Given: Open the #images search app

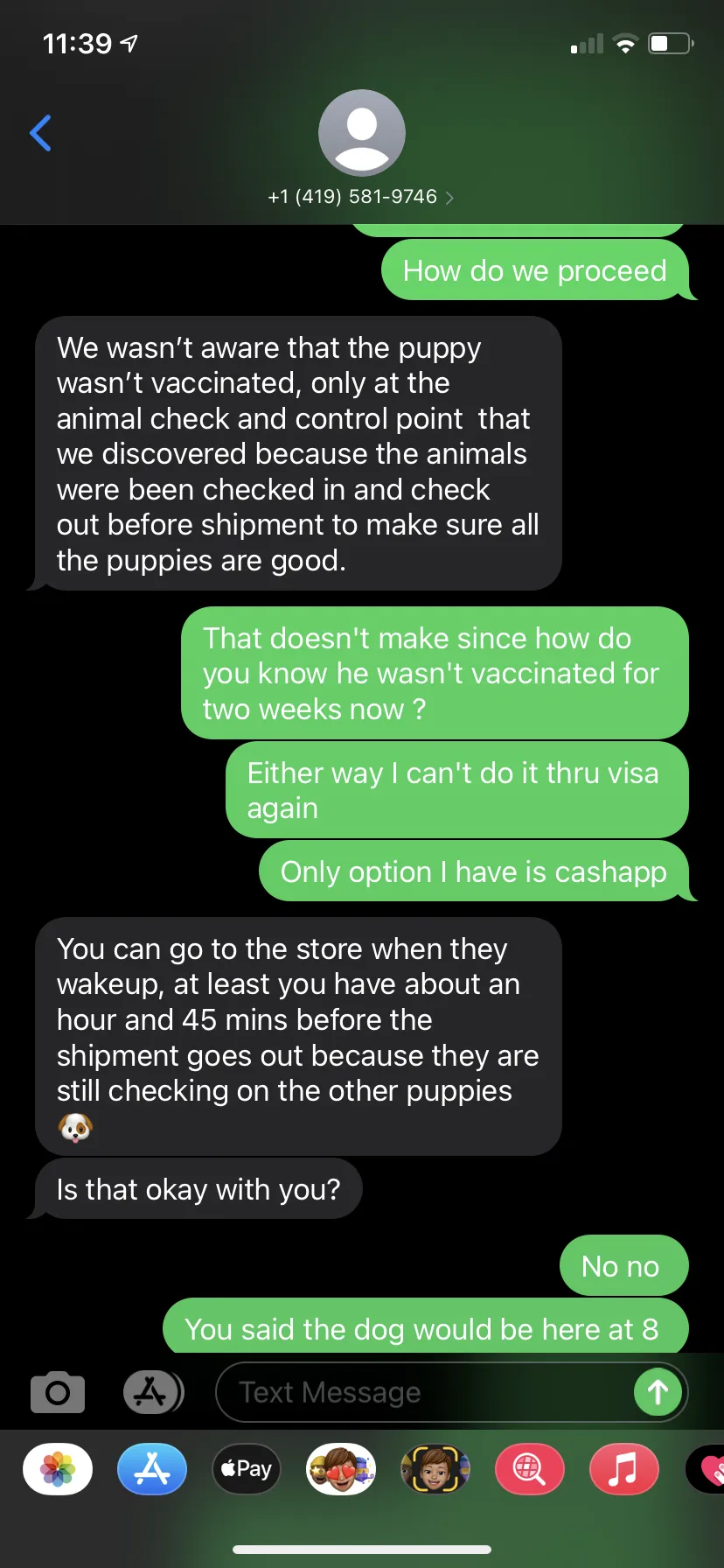Looking at the screenshot, I should pyautogui.click(x=530, y=1469).
